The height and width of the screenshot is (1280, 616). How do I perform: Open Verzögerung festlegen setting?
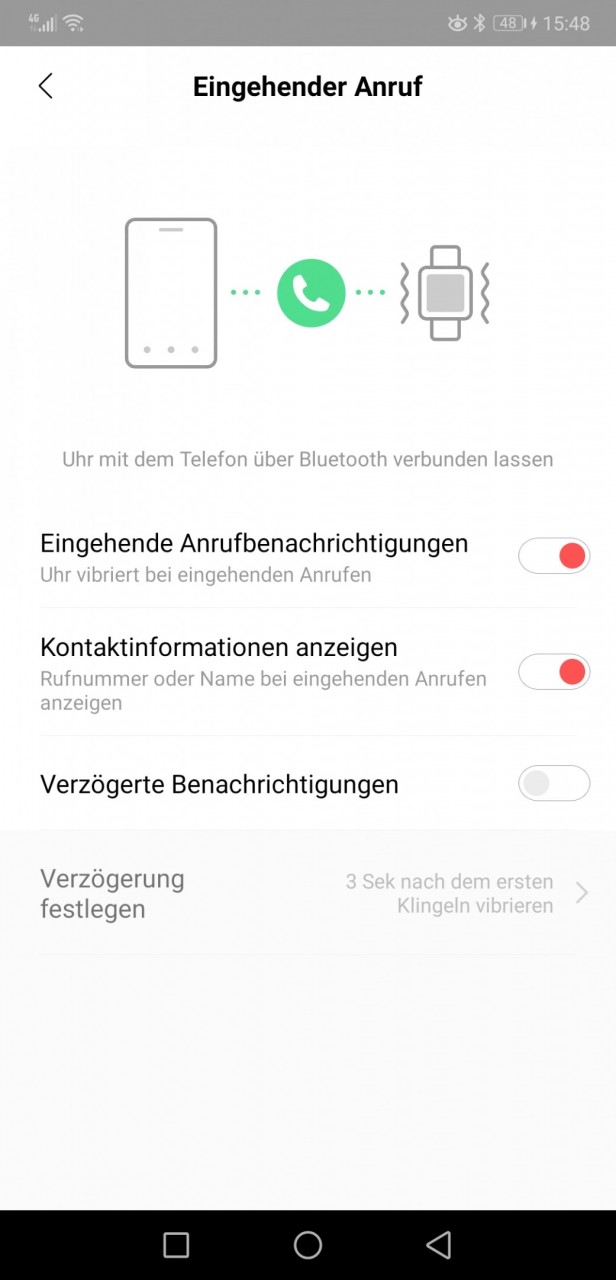pos(308,893)
